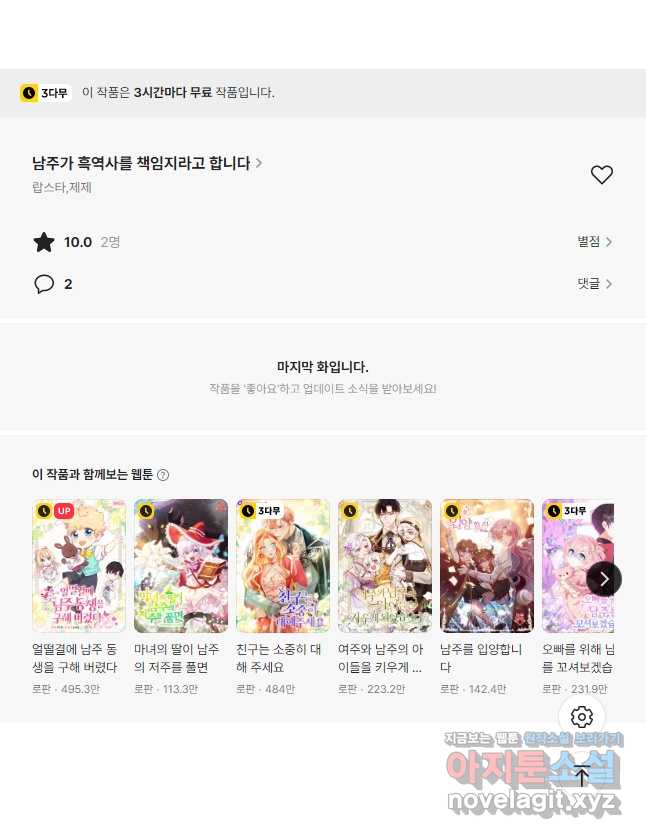Show next recommended webtoons with arrow

tap(604, 578)
